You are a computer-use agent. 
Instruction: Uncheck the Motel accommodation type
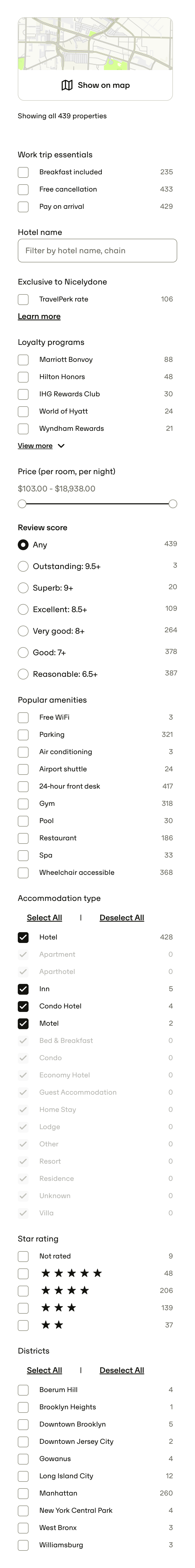[x=23, y=1023]
